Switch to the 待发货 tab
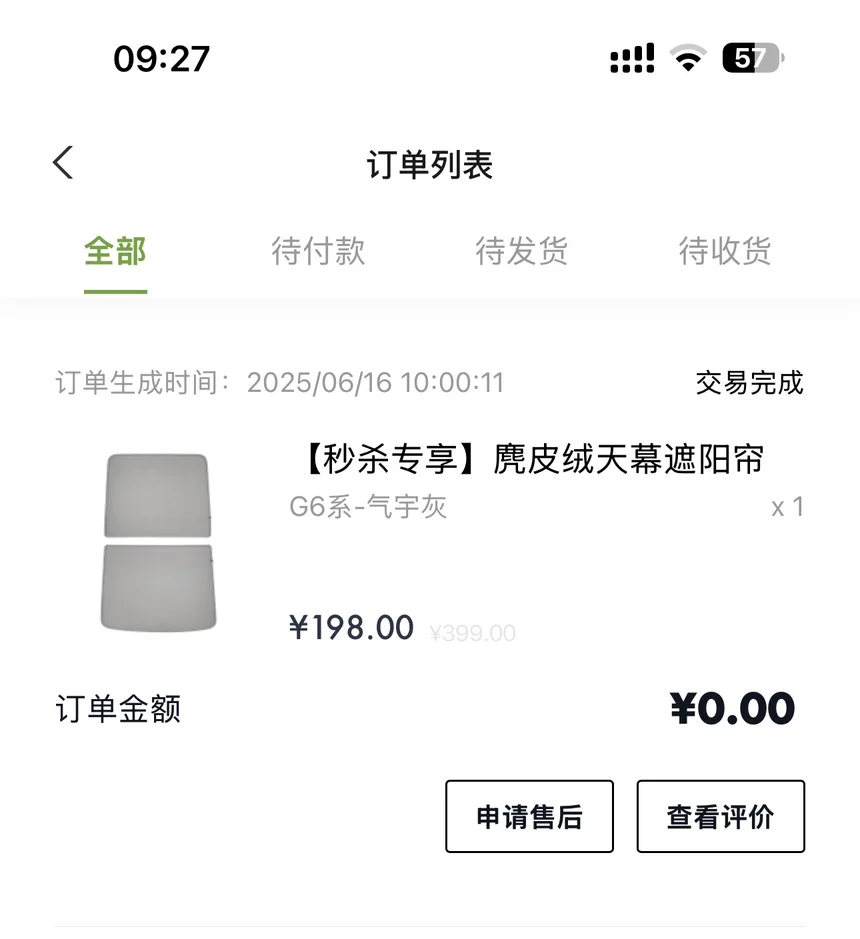The image size is (860, 939). (x=521, y=252)
